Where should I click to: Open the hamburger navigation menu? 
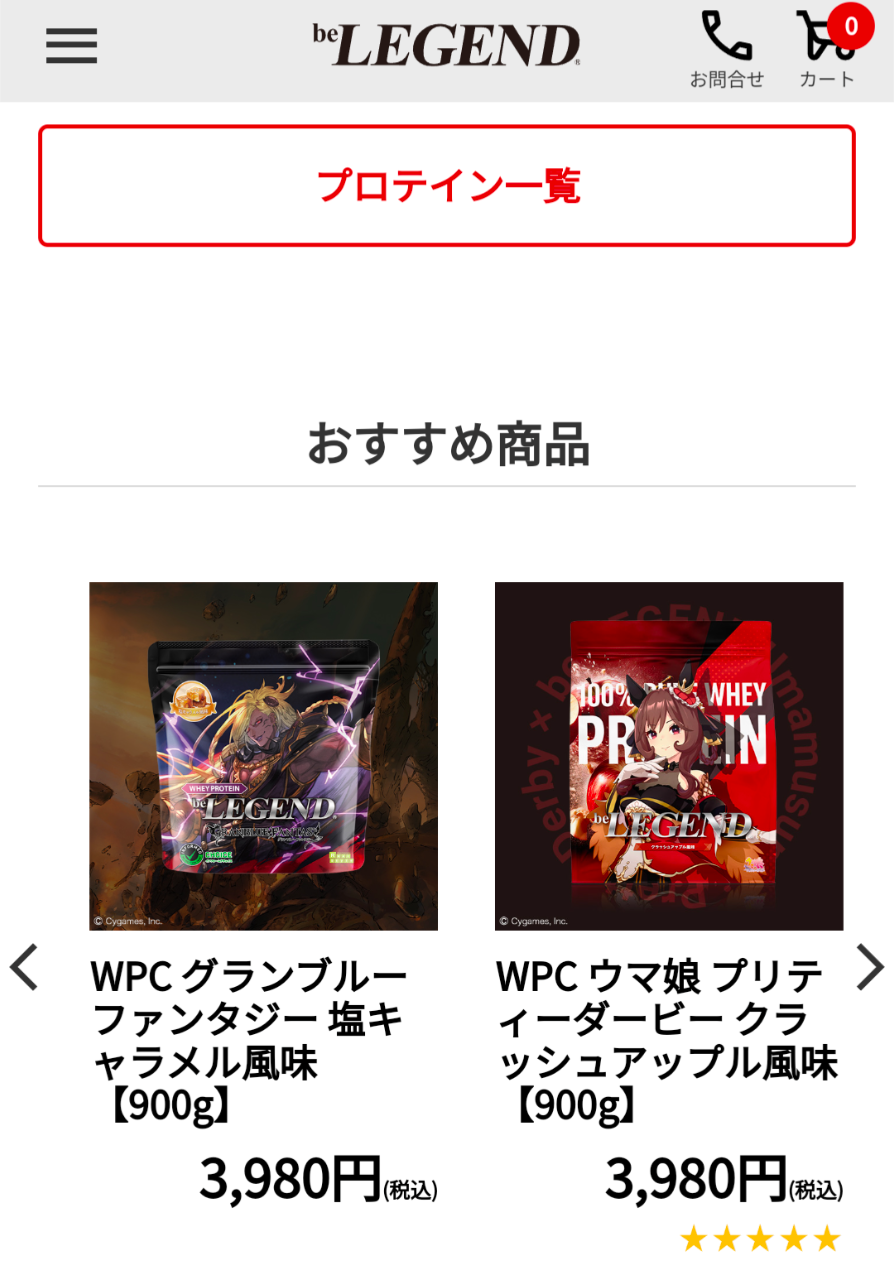click(71, 46)
